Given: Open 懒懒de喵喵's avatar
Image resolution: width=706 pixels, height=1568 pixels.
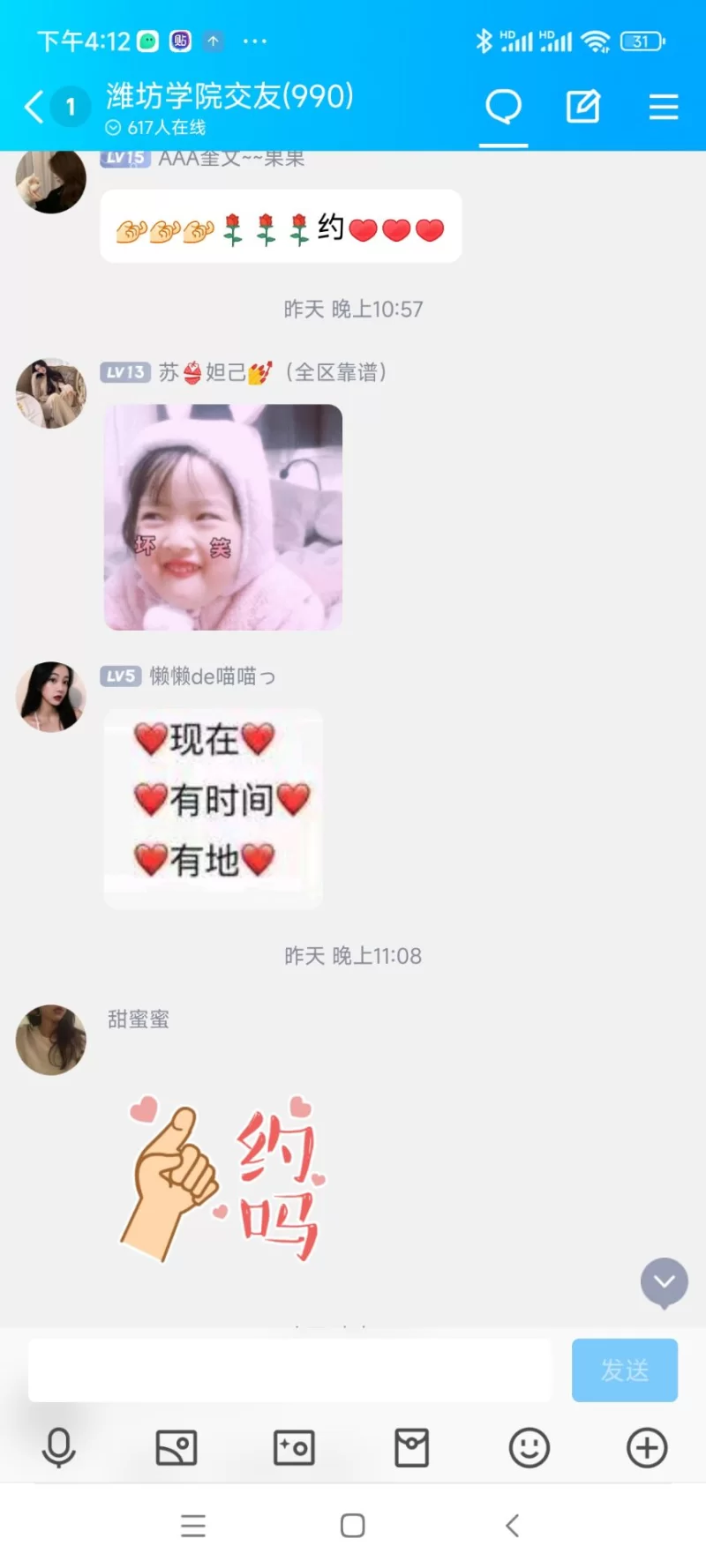Looking at the screenshot, I should coord(51,697).
